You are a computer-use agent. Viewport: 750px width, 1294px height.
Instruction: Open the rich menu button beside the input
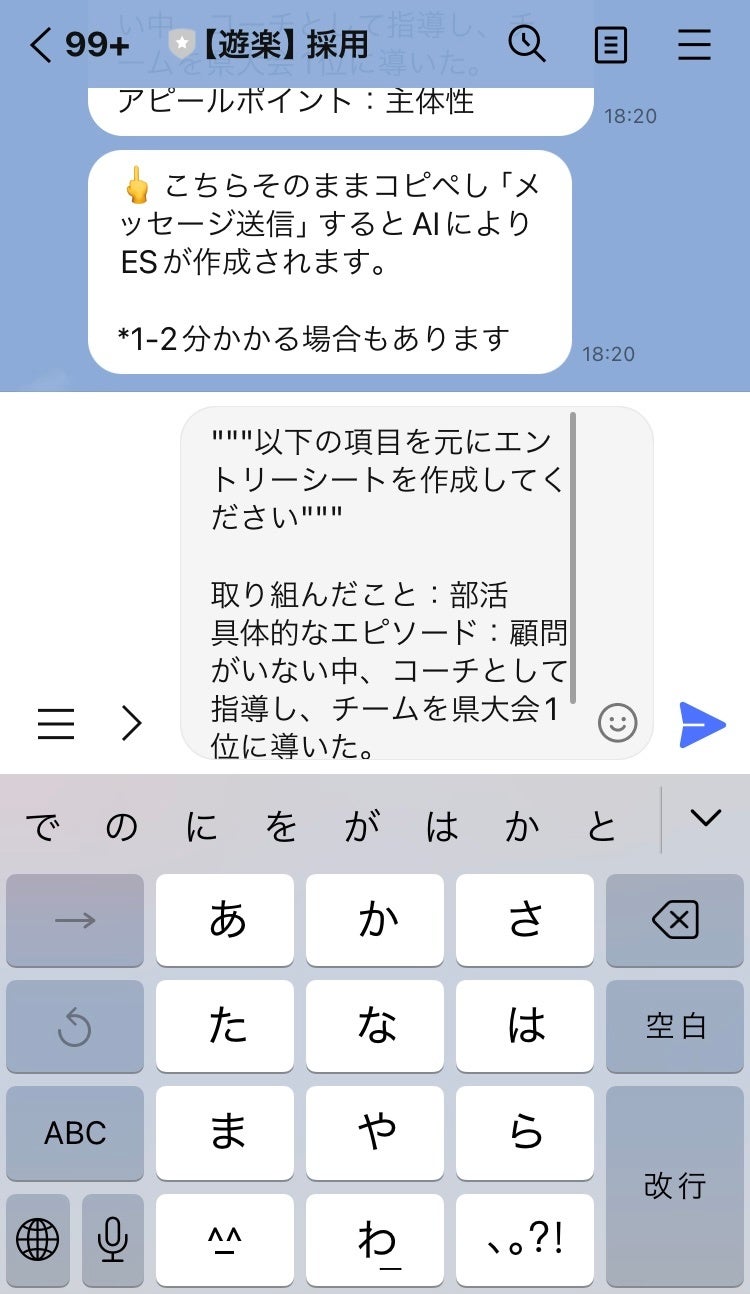[56, 724]
